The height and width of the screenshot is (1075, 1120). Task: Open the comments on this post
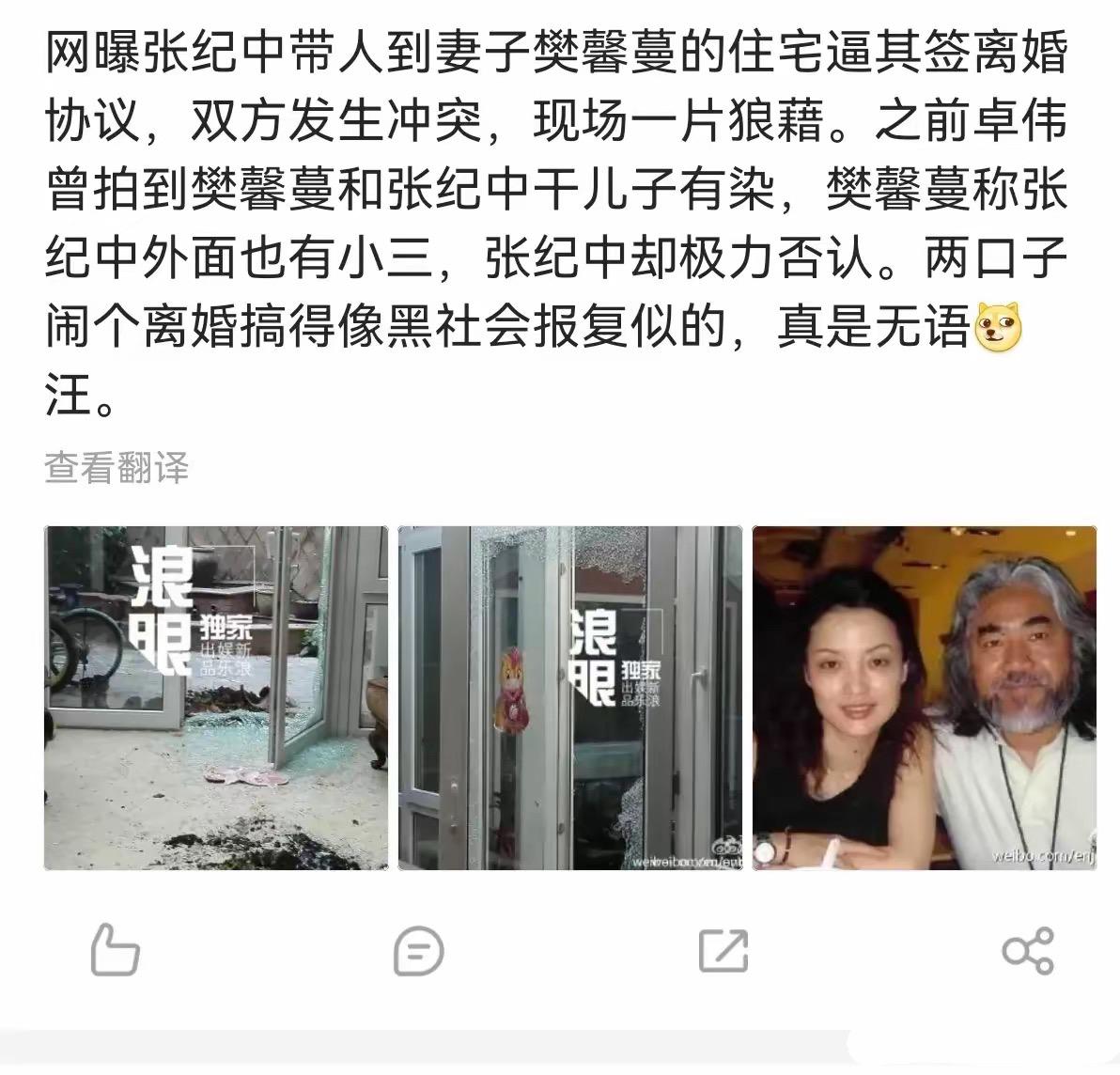(418, 951)
